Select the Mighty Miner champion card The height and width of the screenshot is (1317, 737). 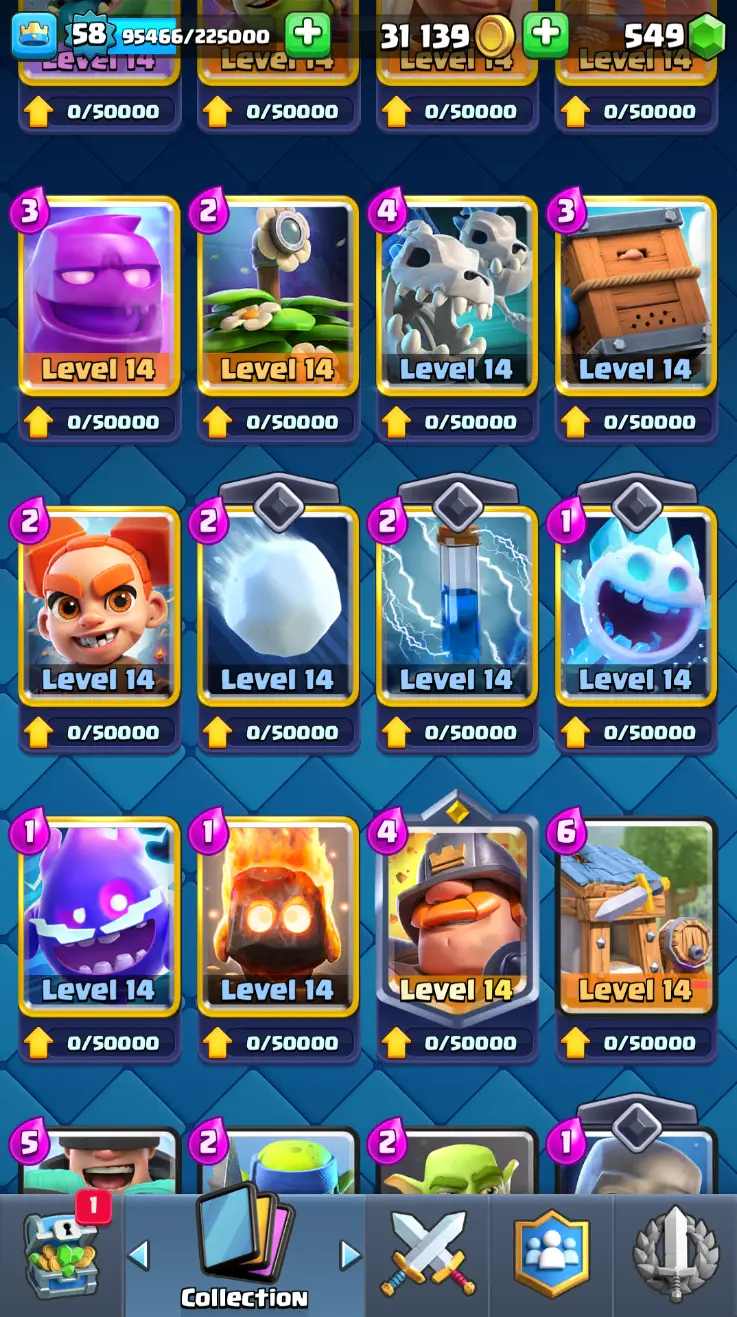pos(457,917)
